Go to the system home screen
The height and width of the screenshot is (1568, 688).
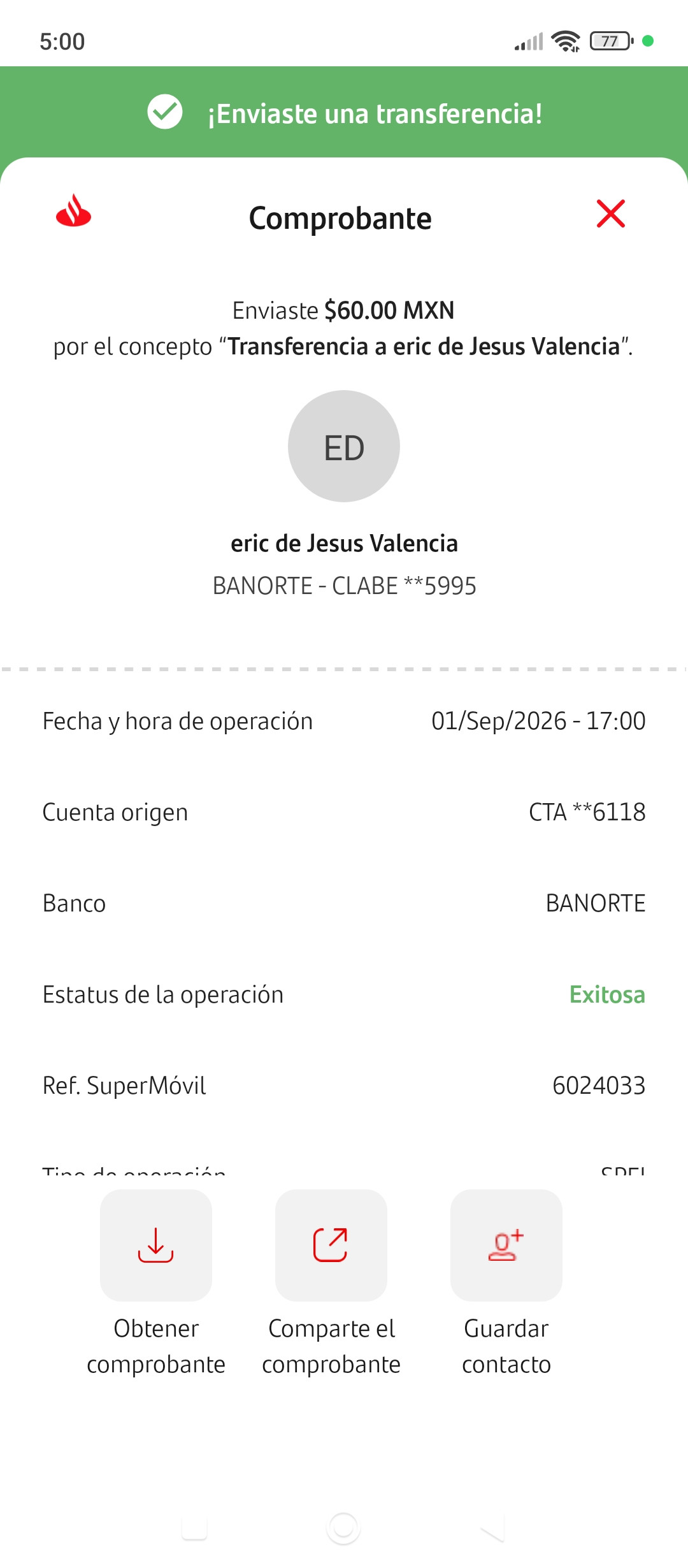344,1528
